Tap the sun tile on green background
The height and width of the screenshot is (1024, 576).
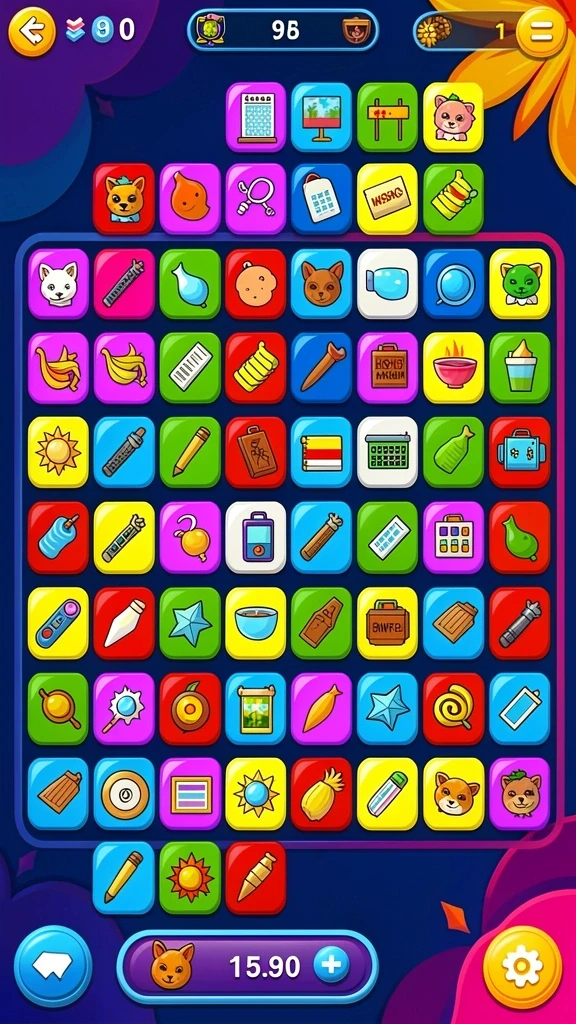(190, 877)
